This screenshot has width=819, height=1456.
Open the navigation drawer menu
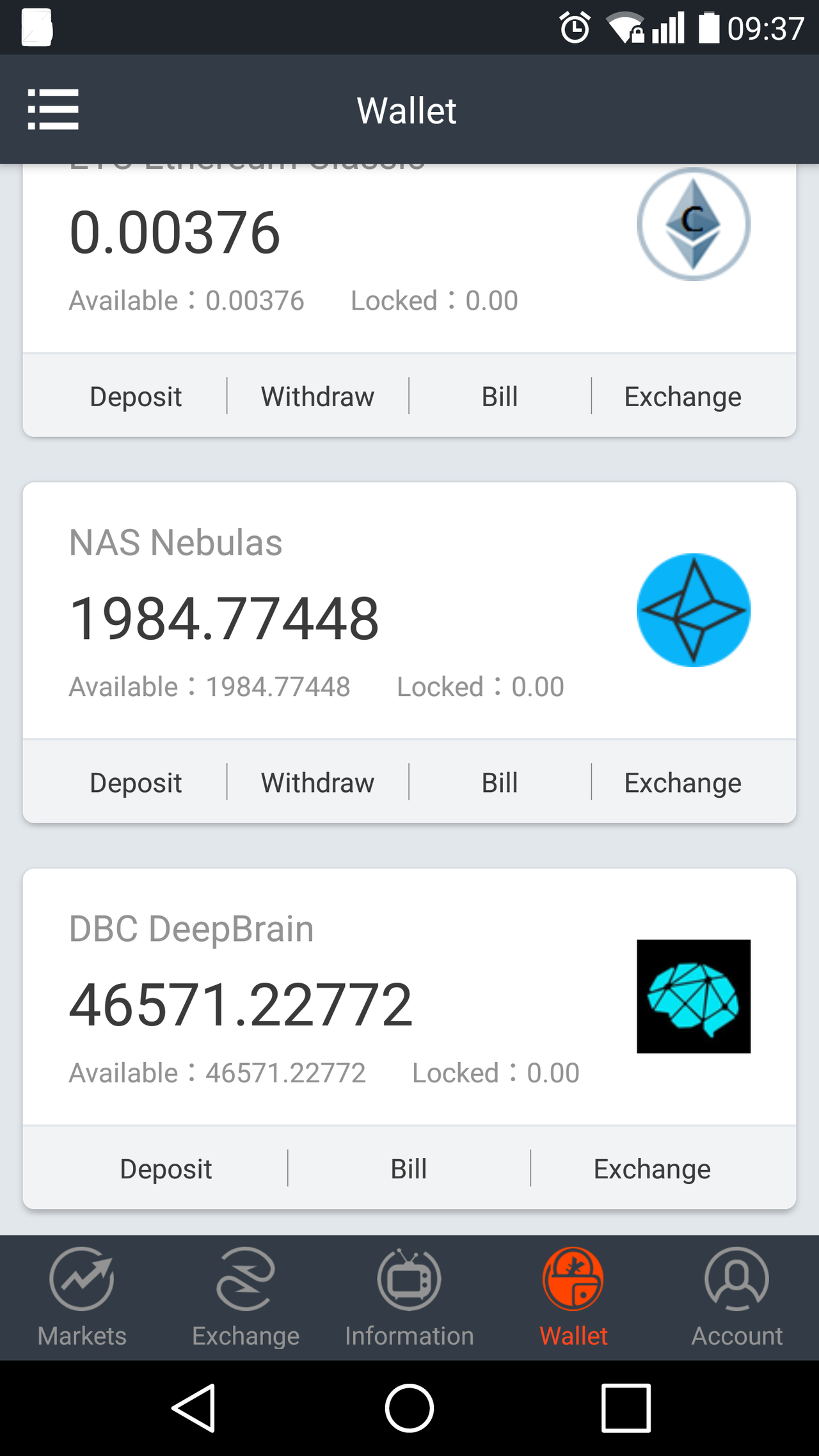54,109
